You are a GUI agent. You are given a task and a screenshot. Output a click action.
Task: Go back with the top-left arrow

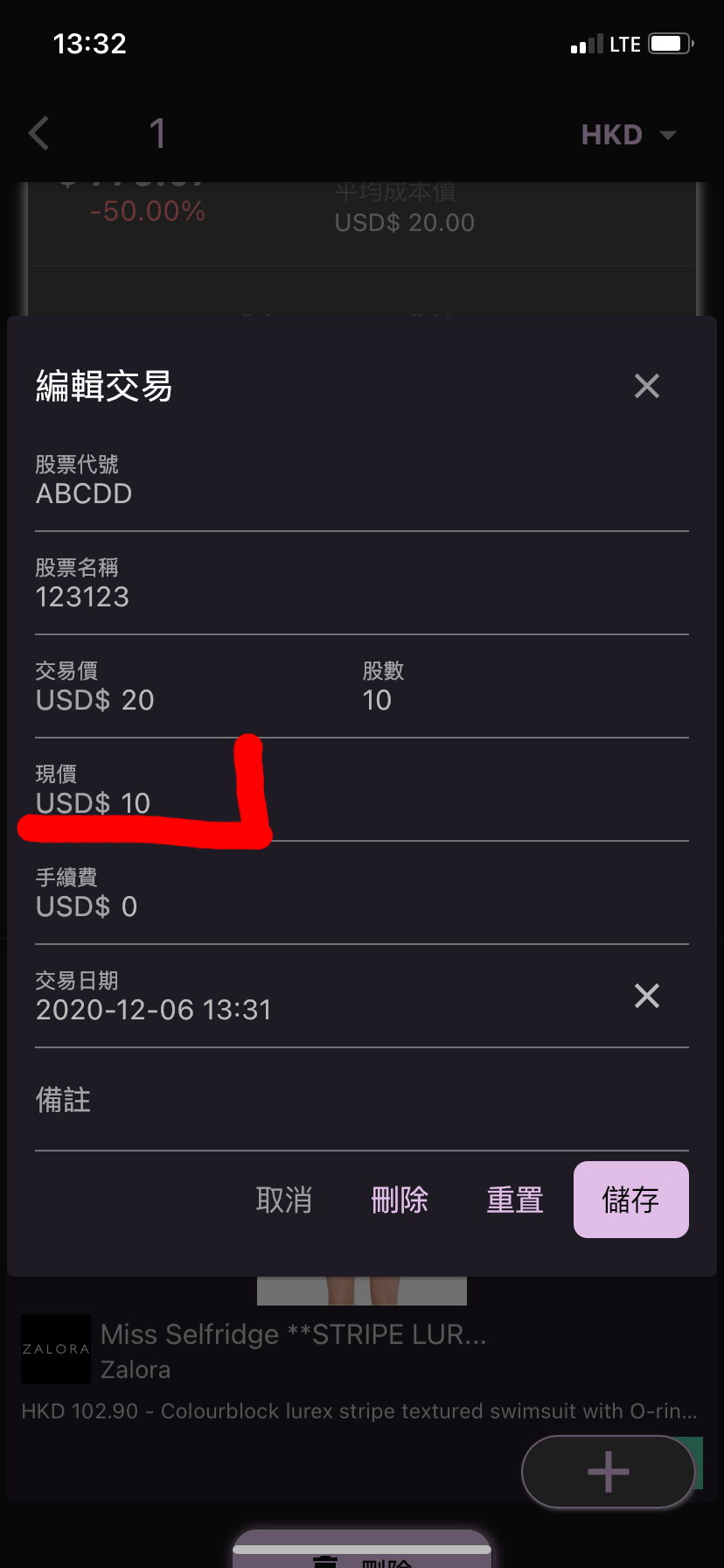point(39,134)
